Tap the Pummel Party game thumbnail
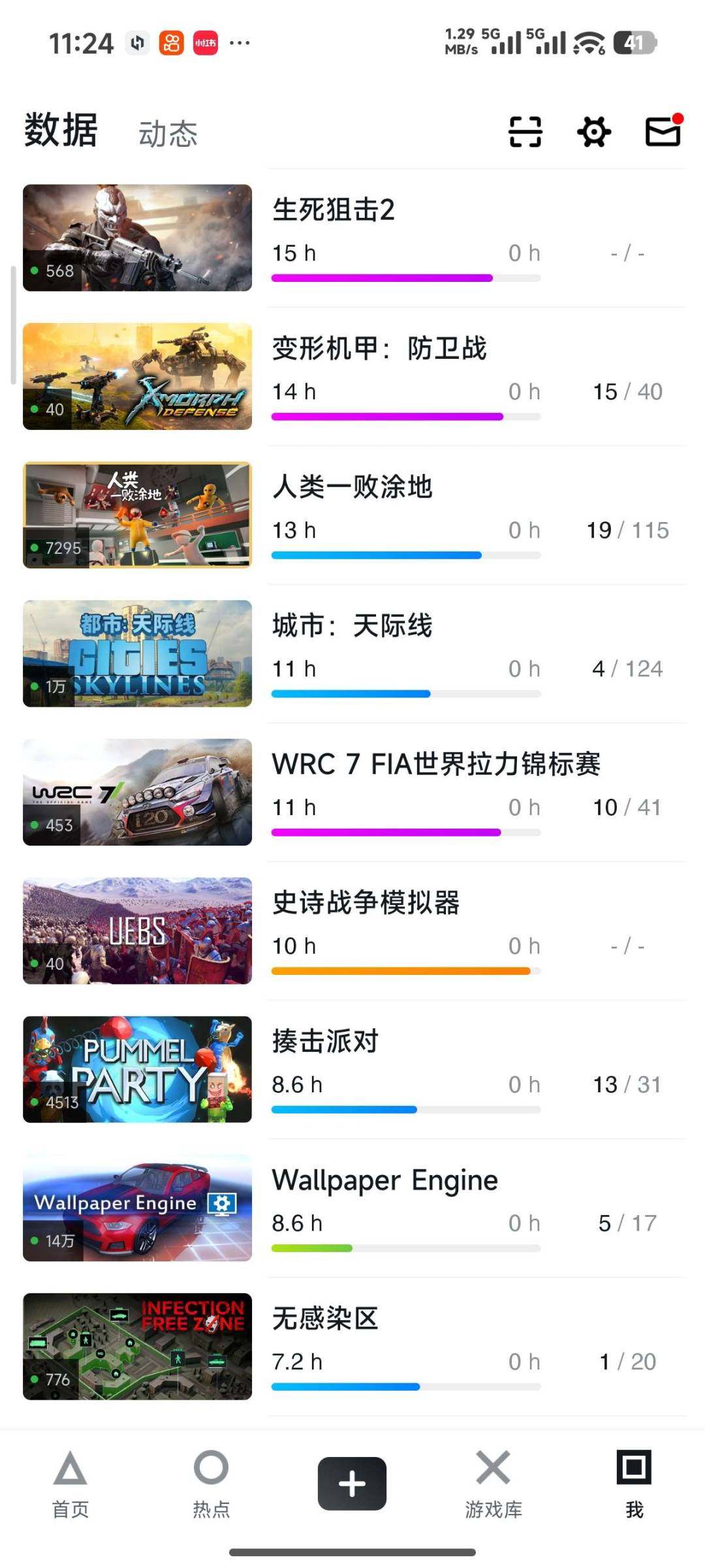705x1568 pixels. (x=137, y=1069)
